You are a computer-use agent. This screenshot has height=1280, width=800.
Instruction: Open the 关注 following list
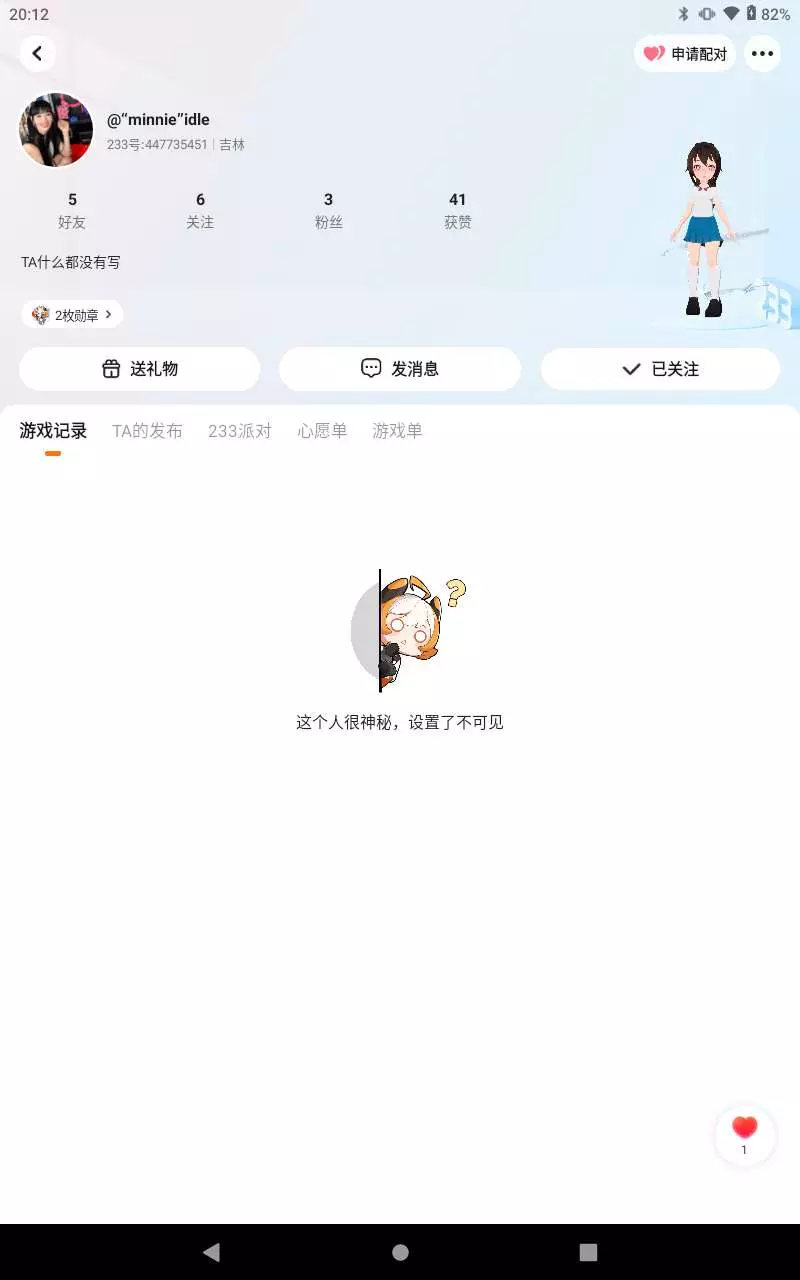pos(200,210)
